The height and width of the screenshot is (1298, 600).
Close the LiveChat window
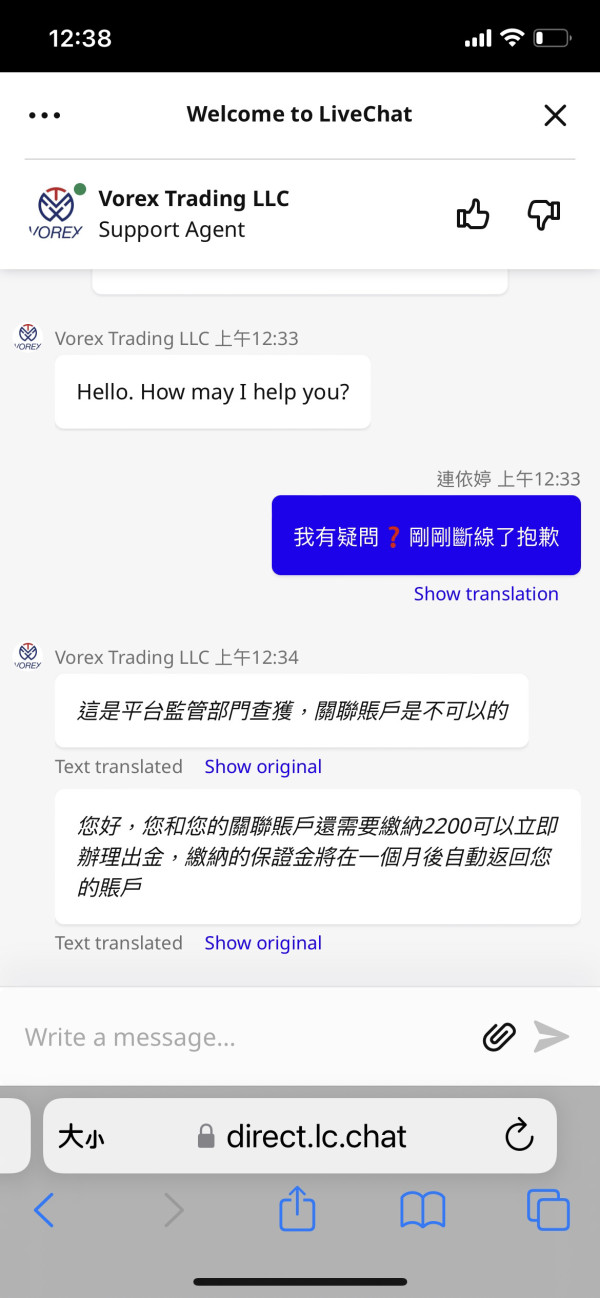[x=555, y=115]
